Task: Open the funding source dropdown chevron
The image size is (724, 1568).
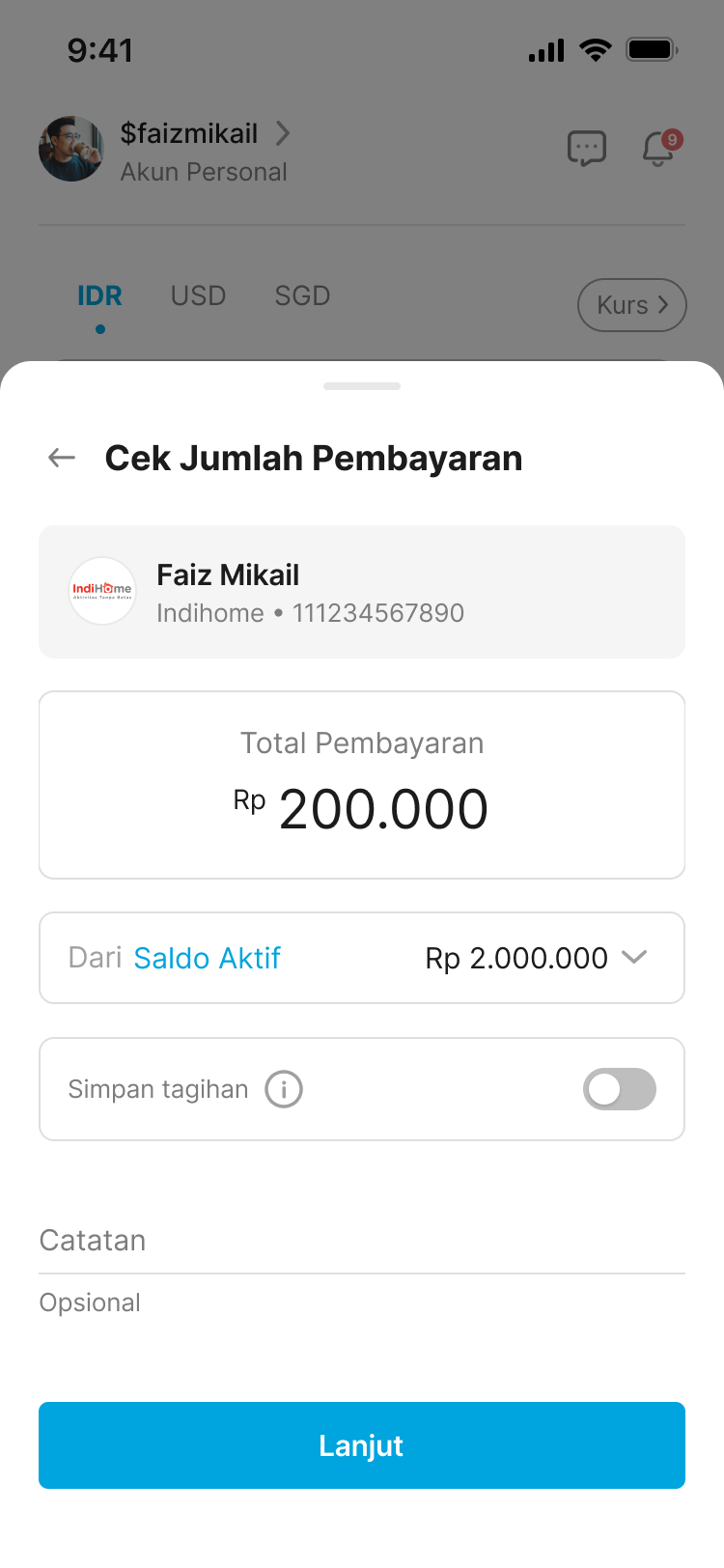Action: [x=635, y=958]
